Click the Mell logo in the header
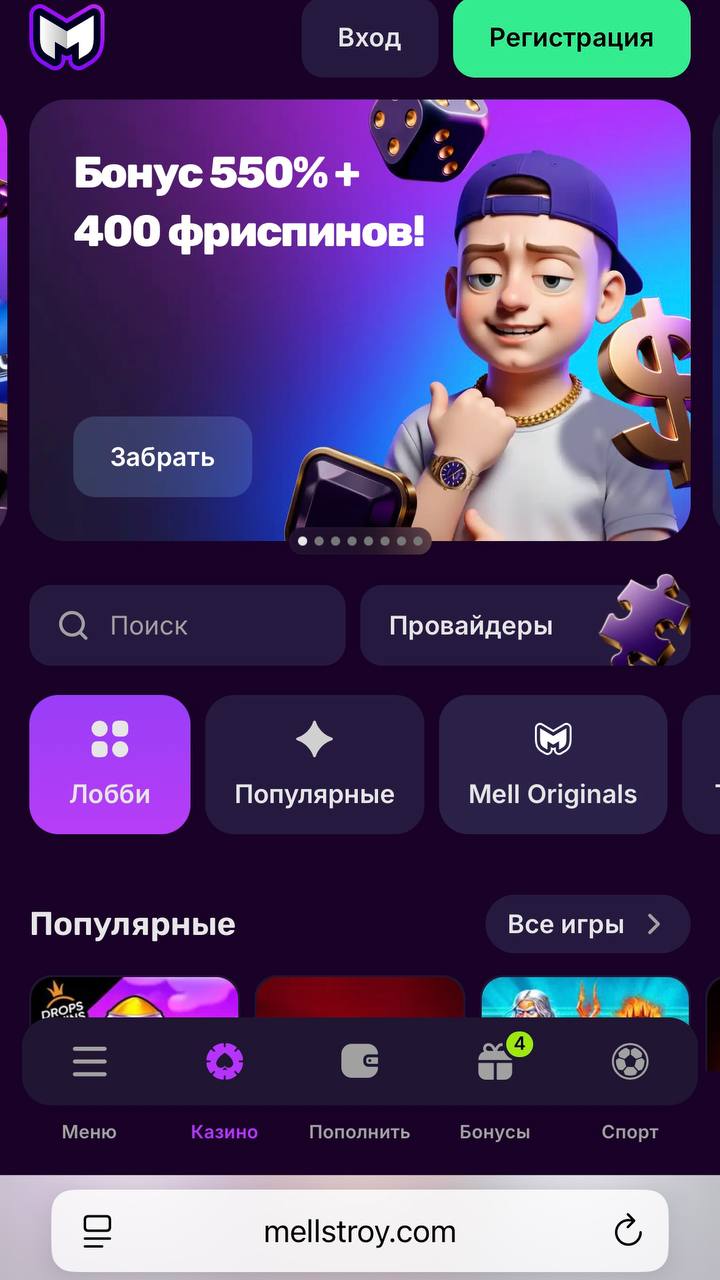The height and width of the screenshot is (1280, 720). tap(66, 38)
